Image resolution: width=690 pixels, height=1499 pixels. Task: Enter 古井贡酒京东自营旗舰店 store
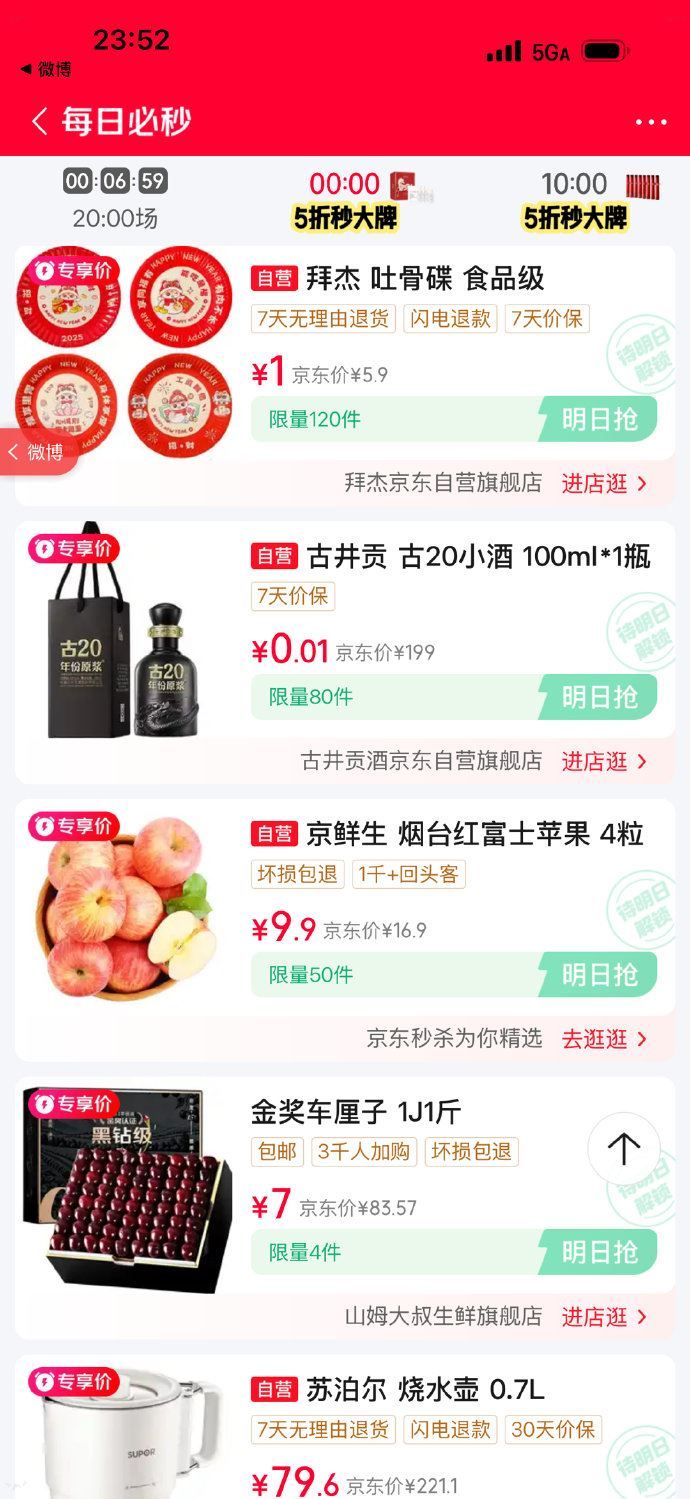(604, 761)
